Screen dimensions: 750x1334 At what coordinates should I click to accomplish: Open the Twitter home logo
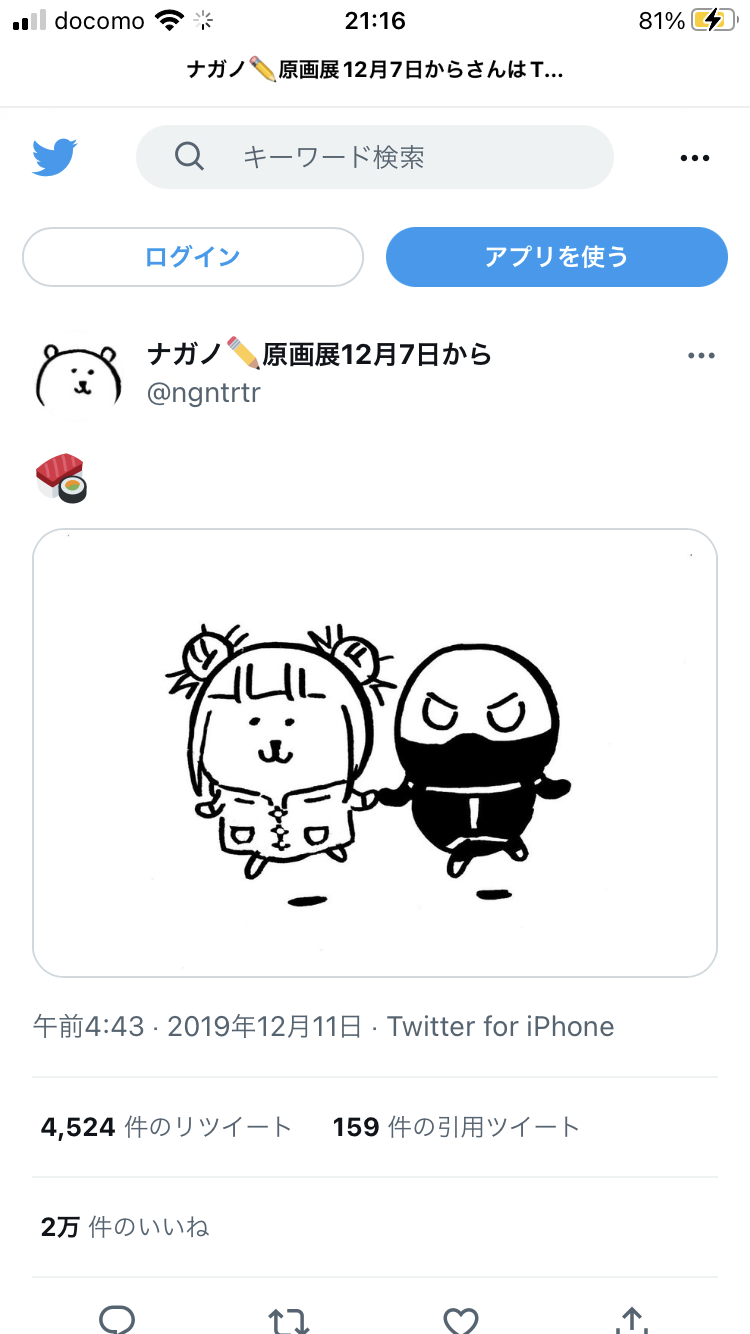pyautogui.click(x=55, y=157)
